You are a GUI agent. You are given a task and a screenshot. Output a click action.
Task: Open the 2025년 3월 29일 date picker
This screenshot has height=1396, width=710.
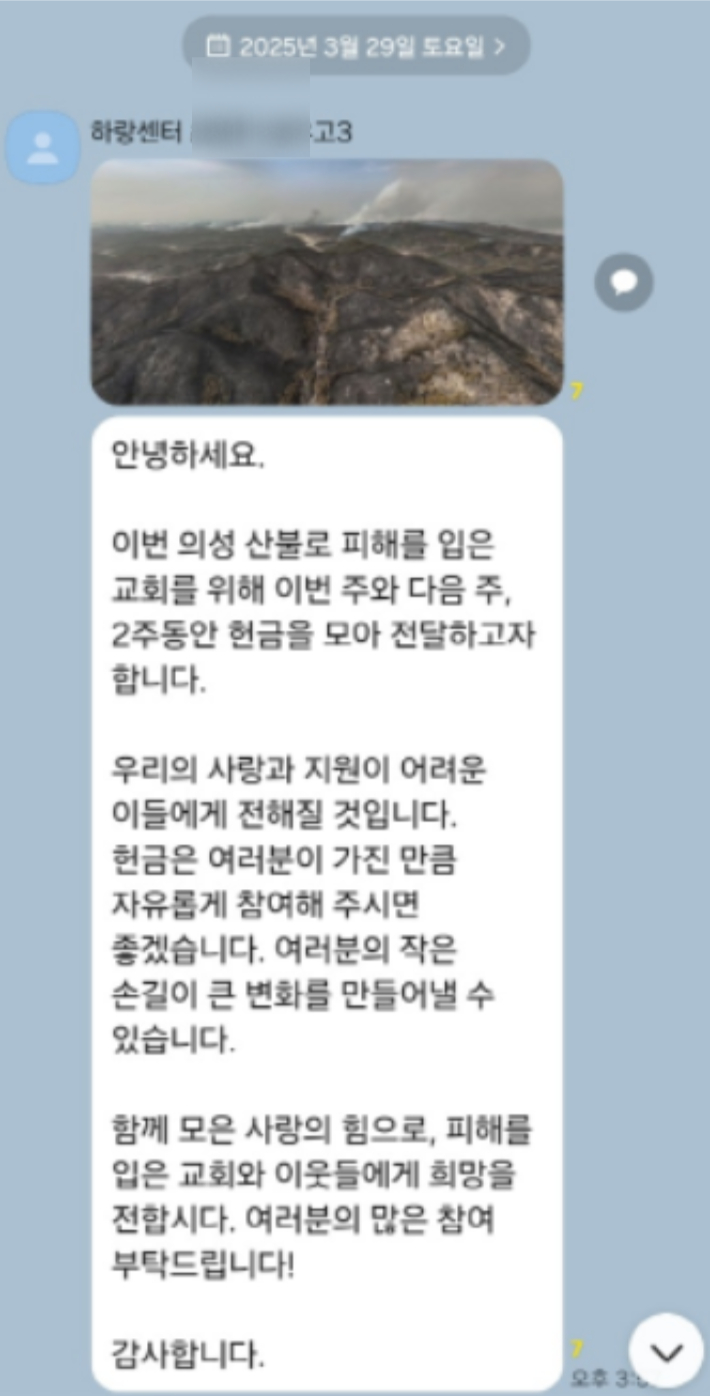coord(355,46)
